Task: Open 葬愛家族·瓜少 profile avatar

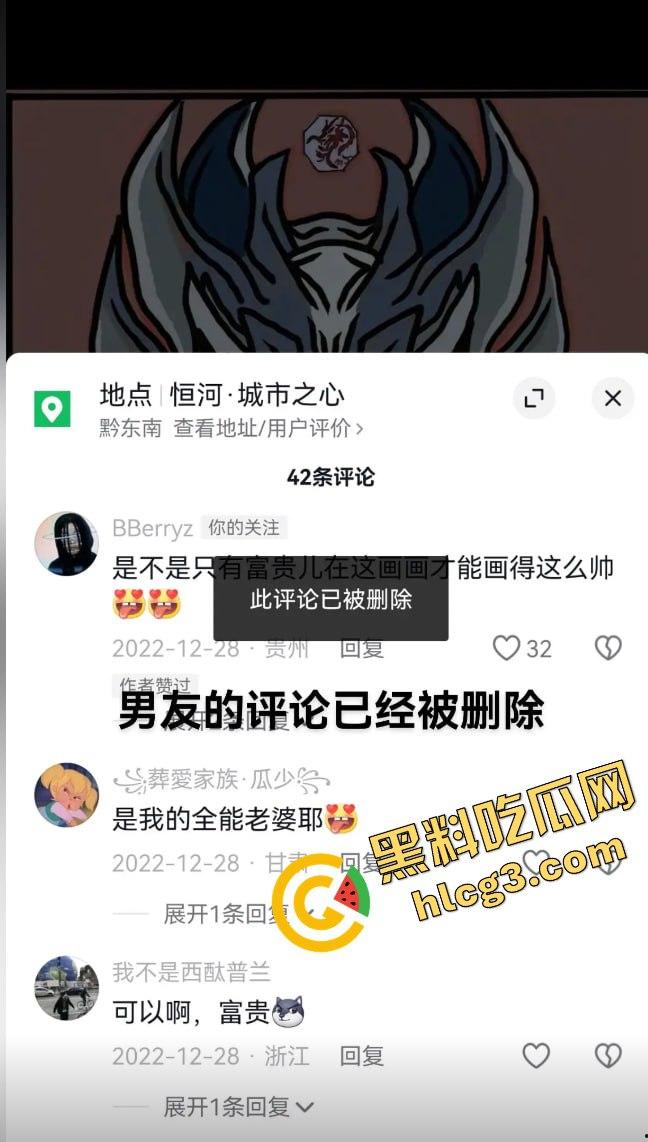Action: coord(67,795)
